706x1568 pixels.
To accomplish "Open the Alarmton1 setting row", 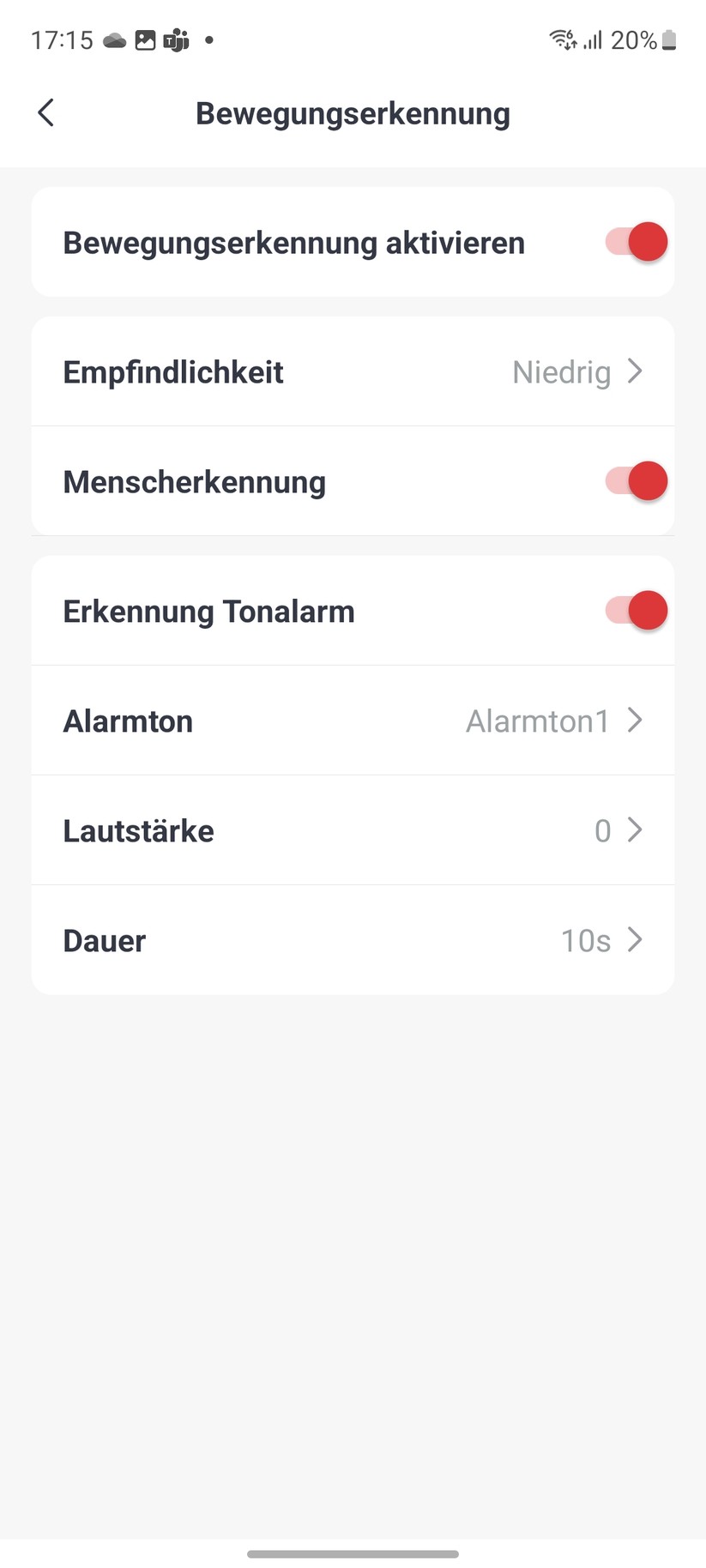I will coord(353,721).
